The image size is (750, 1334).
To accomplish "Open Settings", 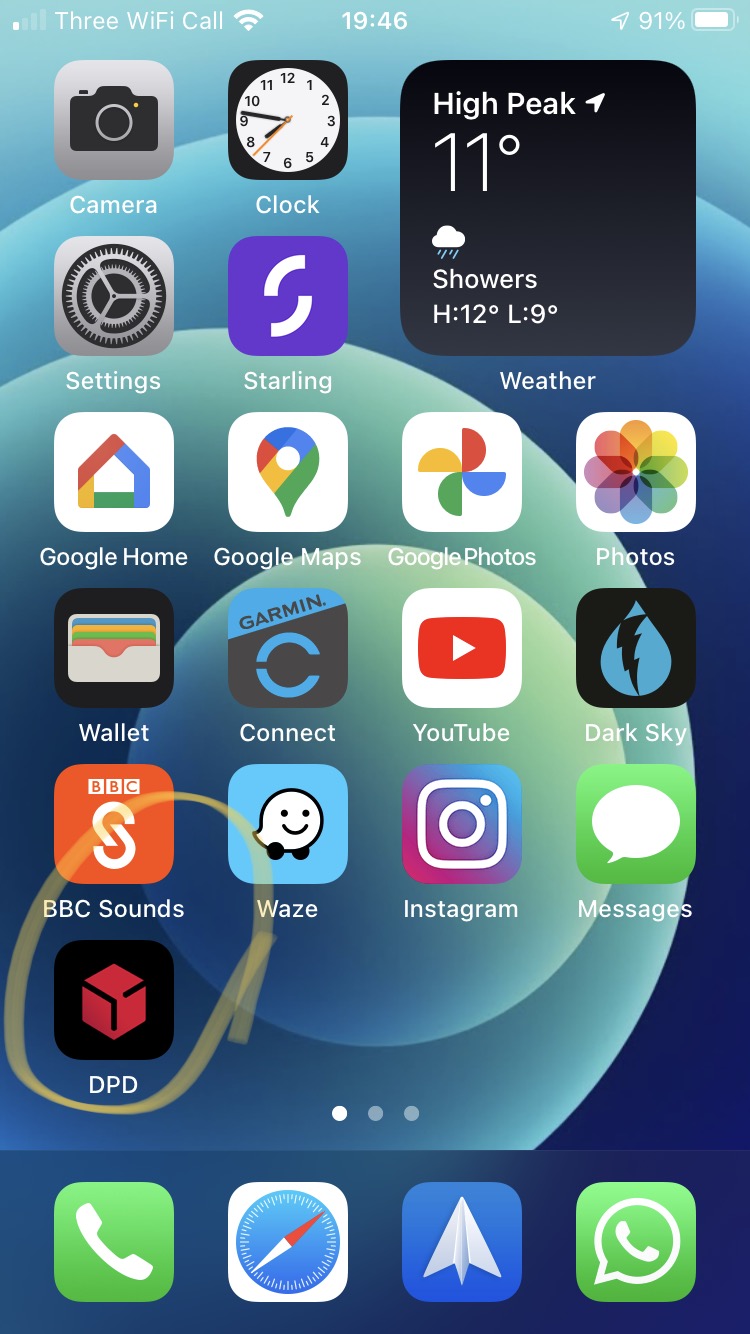I will (x=113, y=296).
